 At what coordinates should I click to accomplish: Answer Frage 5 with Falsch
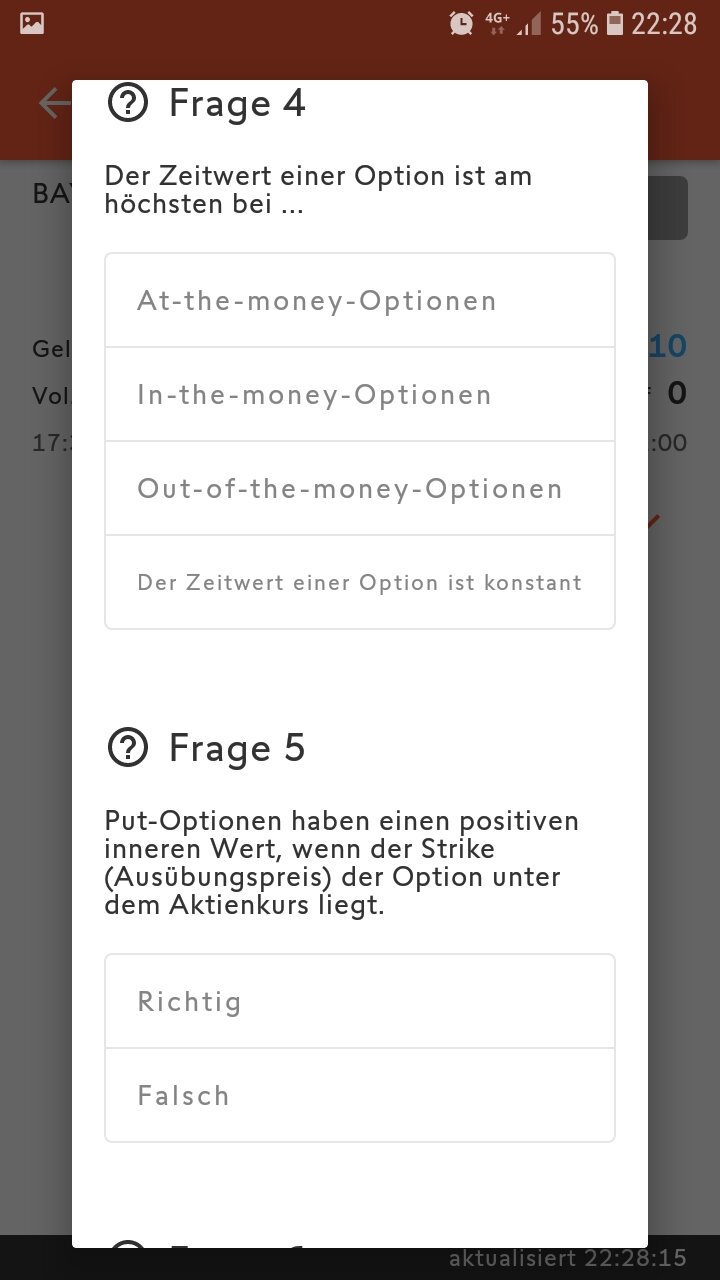point(360,1096)
